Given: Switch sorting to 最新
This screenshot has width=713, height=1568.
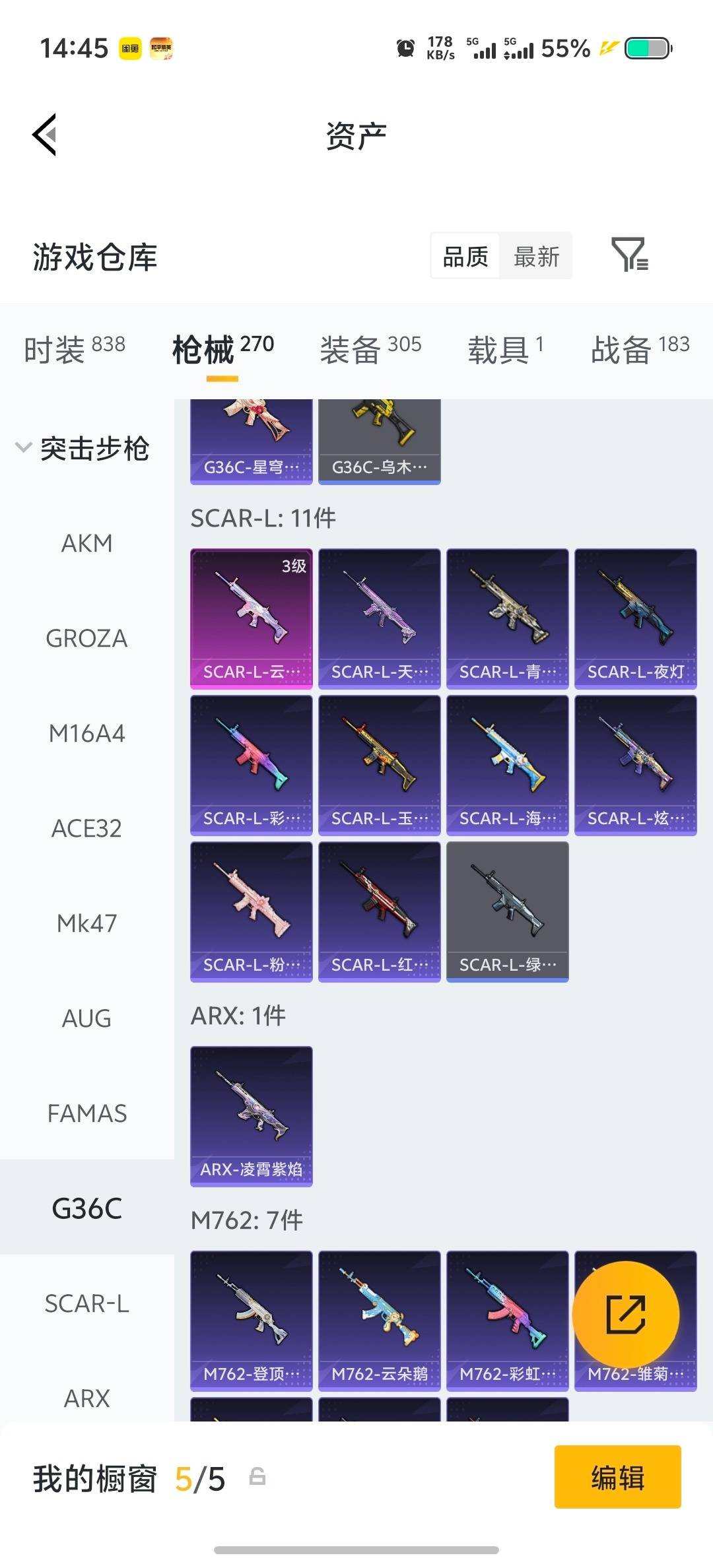Looking at the screenshot, I should (536, 256).
